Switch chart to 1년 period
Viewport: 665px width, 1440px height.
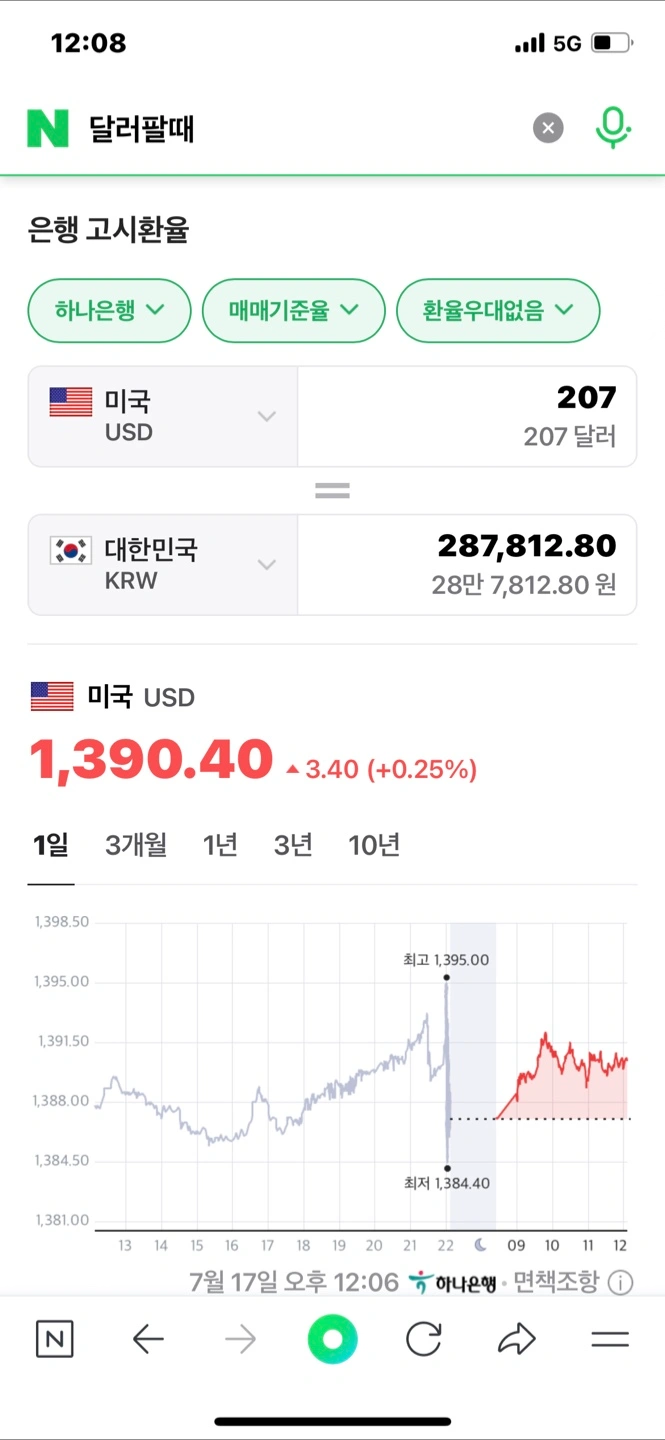[220, 845]
